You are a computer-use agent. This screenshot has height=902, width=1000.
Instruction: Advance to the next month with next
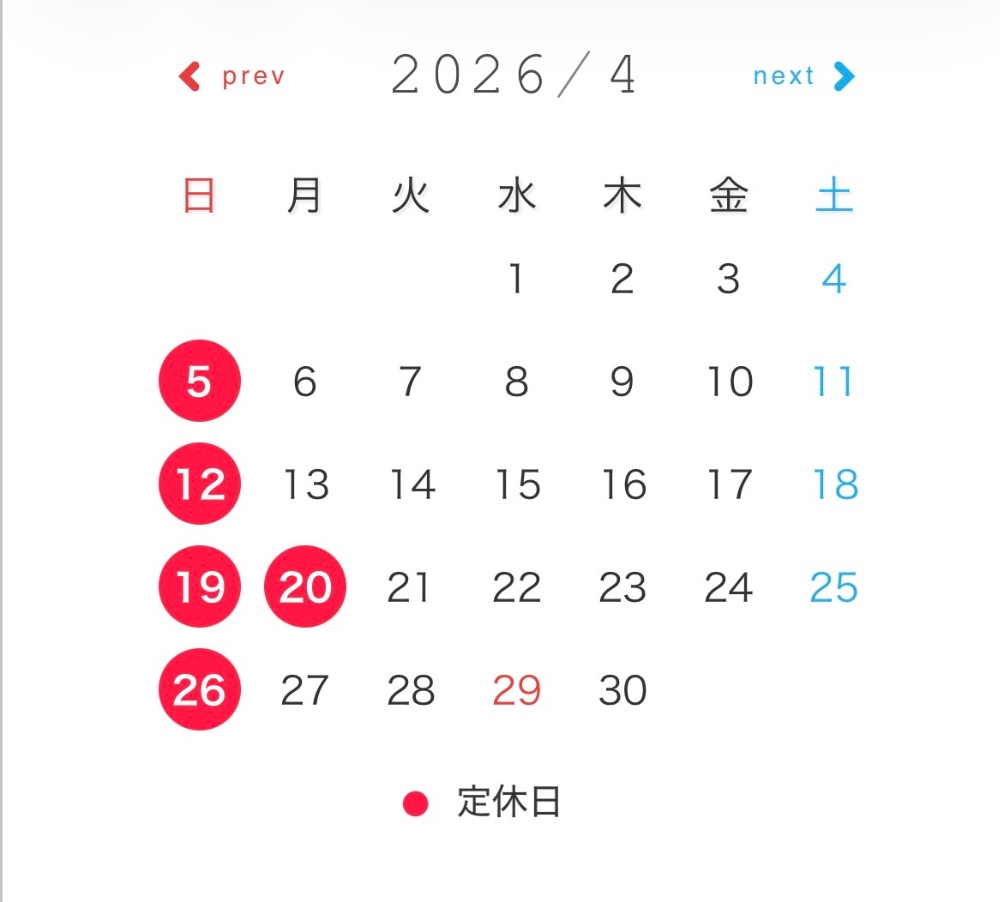tap(803, 76)
